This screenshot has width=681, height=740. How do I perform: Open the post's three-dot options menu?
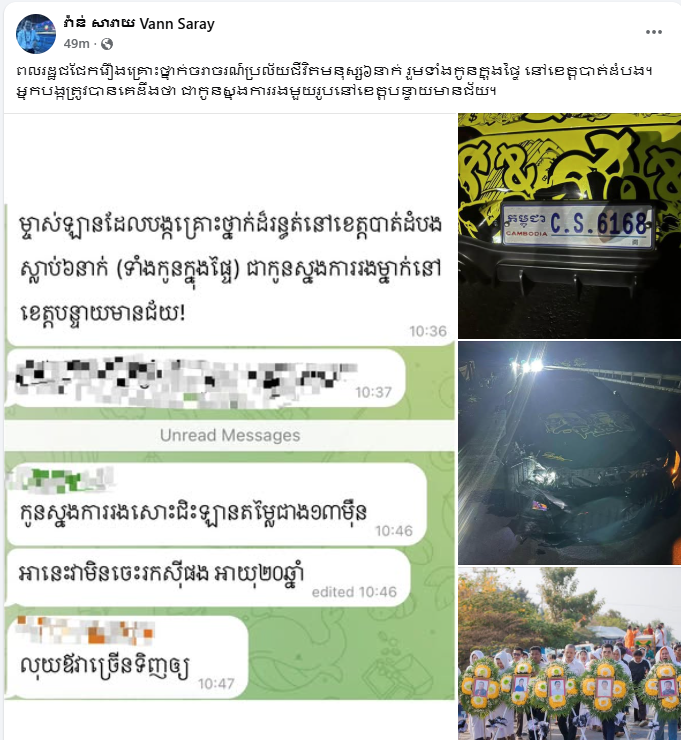pyautogui.click(x=653, y=32)
